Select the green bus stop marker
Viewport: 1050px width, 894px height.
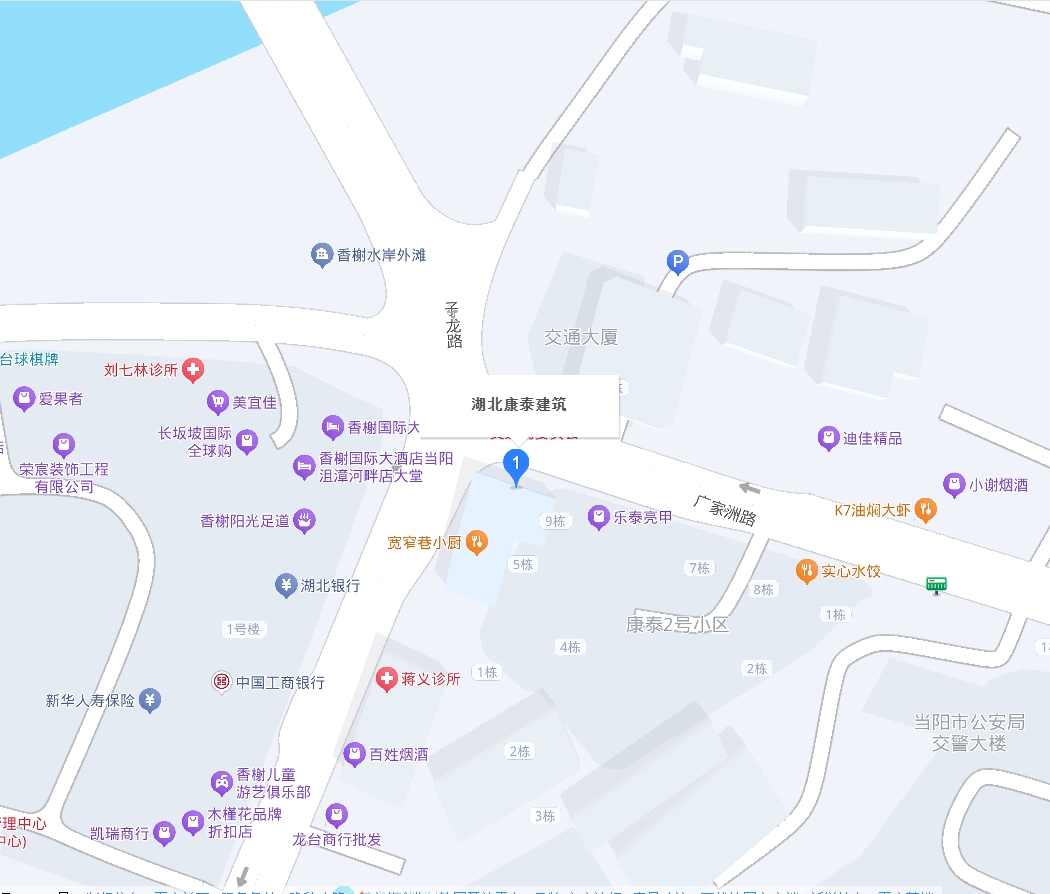(936, 585)
